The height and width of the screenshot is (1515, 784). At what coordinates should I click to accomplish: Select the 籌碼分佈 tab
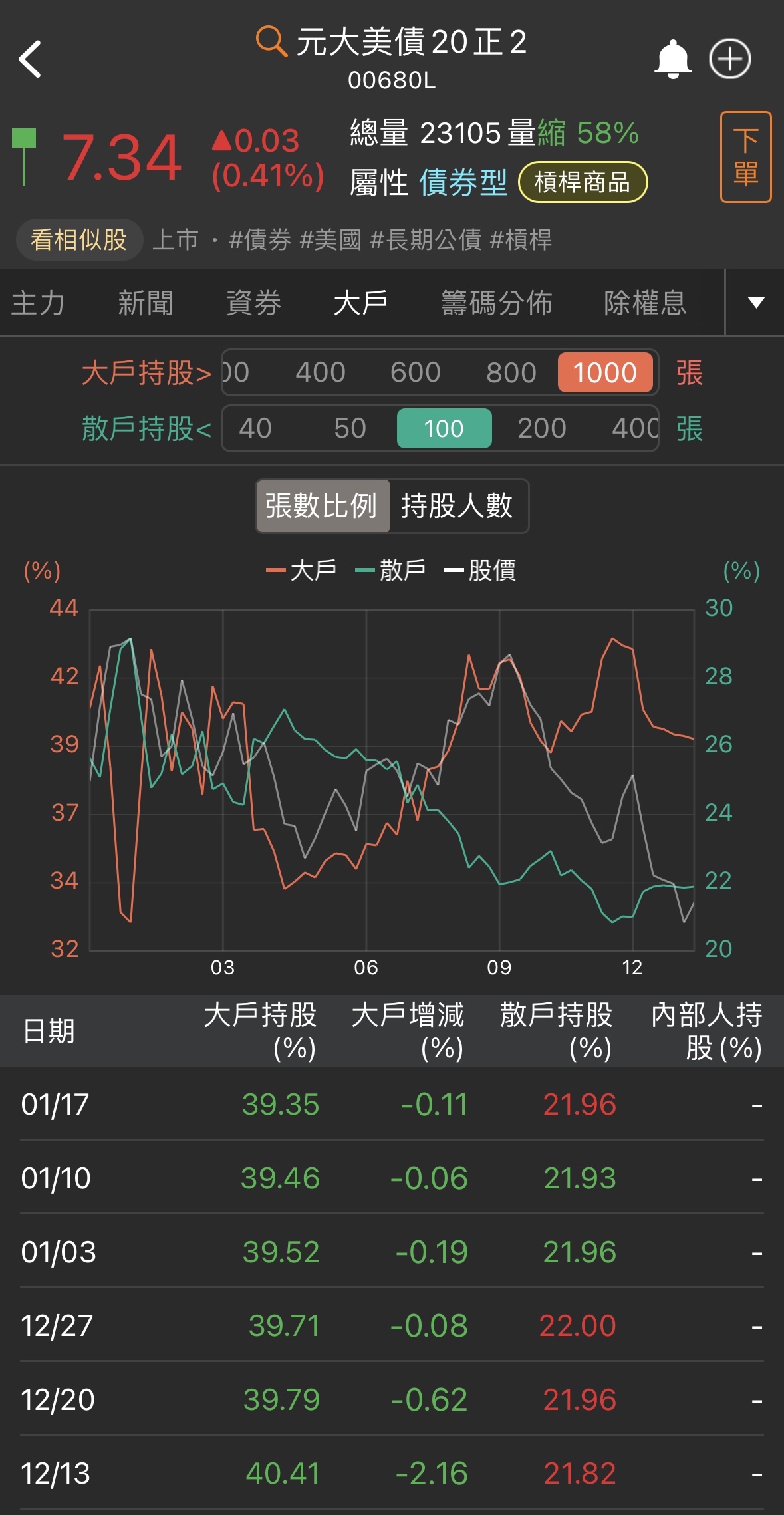click(x=497, y=303)
